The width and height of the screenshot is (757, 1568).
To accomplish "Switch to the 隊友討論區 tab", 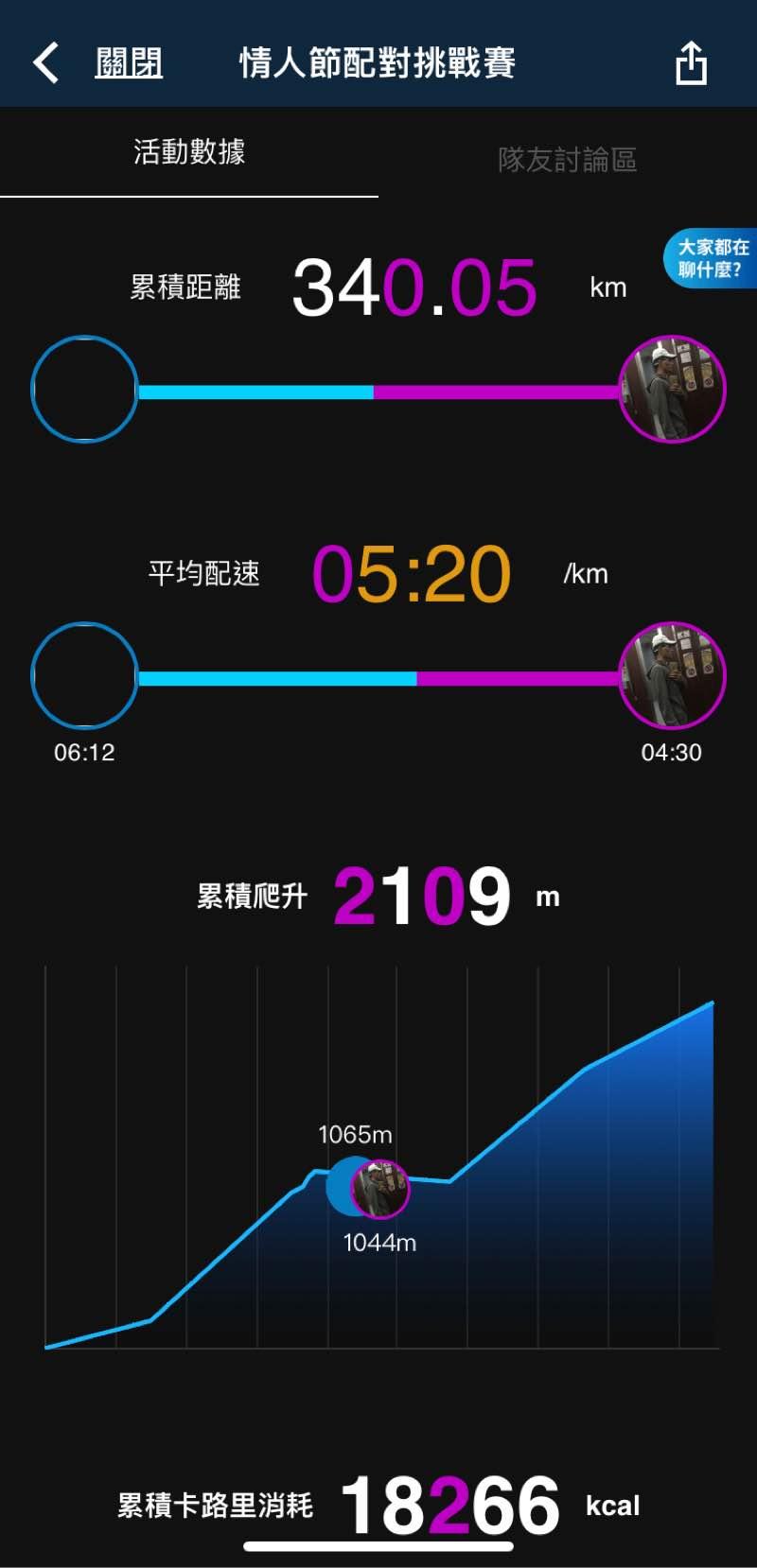I will click(x=568, y=160).
